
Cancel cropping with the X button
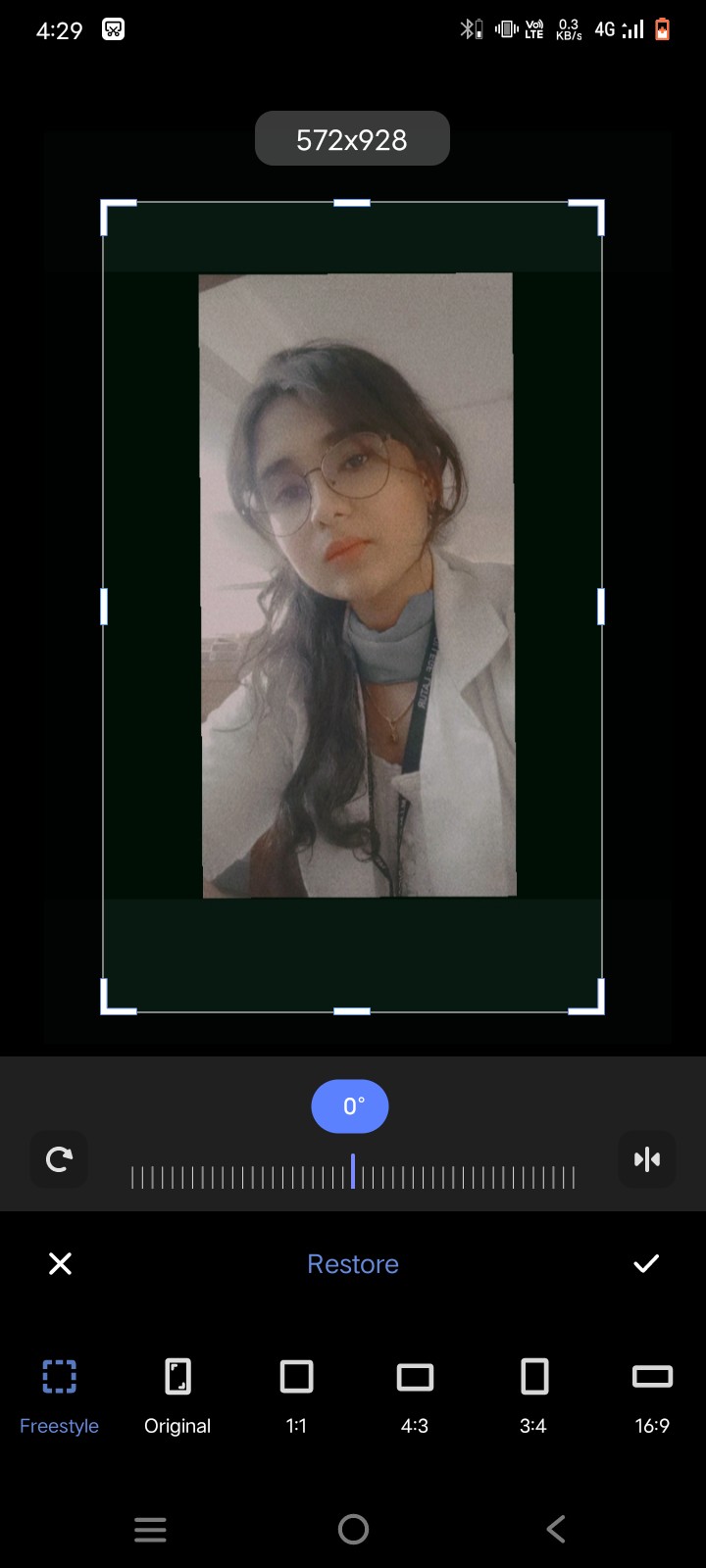[x=60, y=1264]
